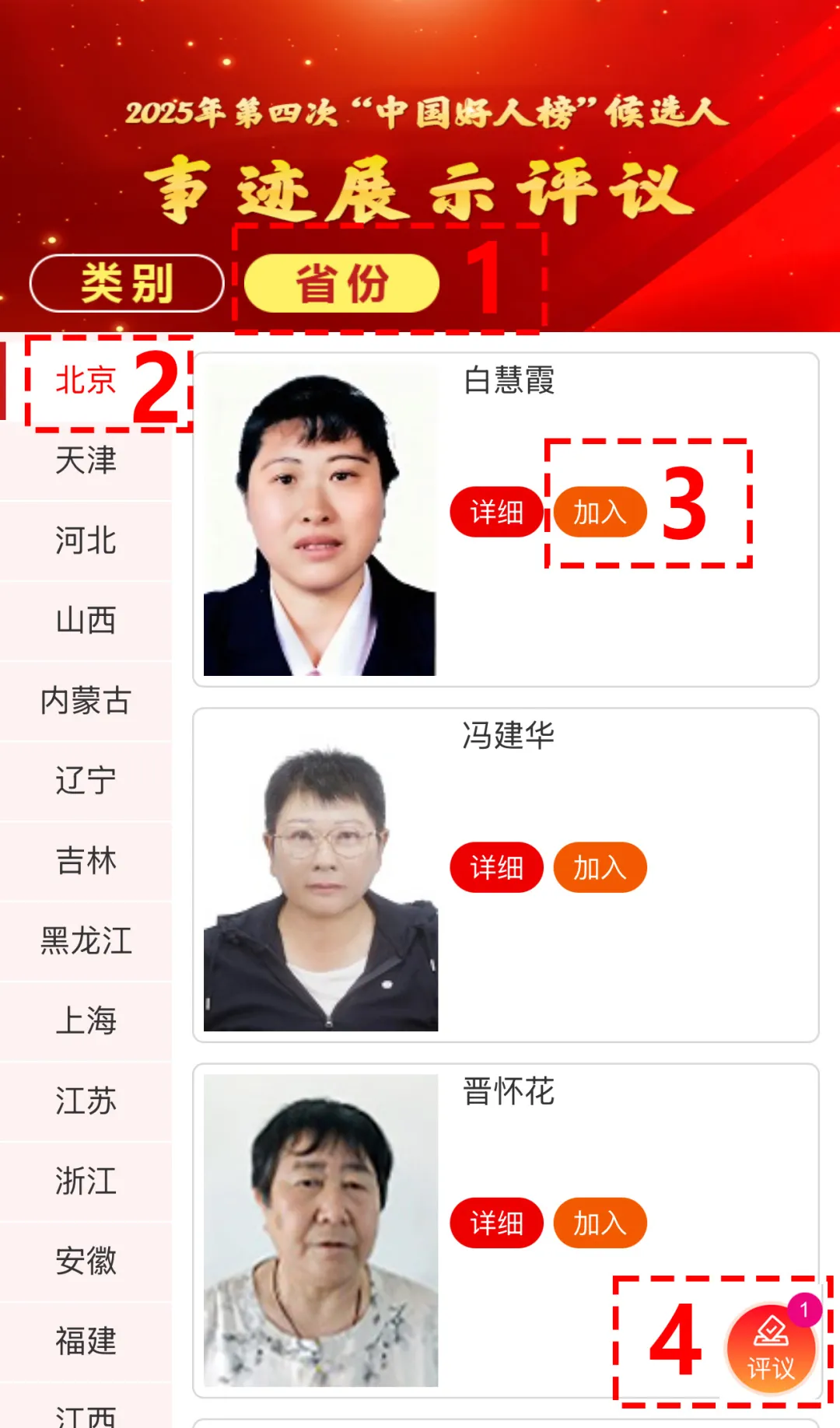Select 黑龙江 in the sidebar
This screenshot has height=1428, width=840.
86,941
